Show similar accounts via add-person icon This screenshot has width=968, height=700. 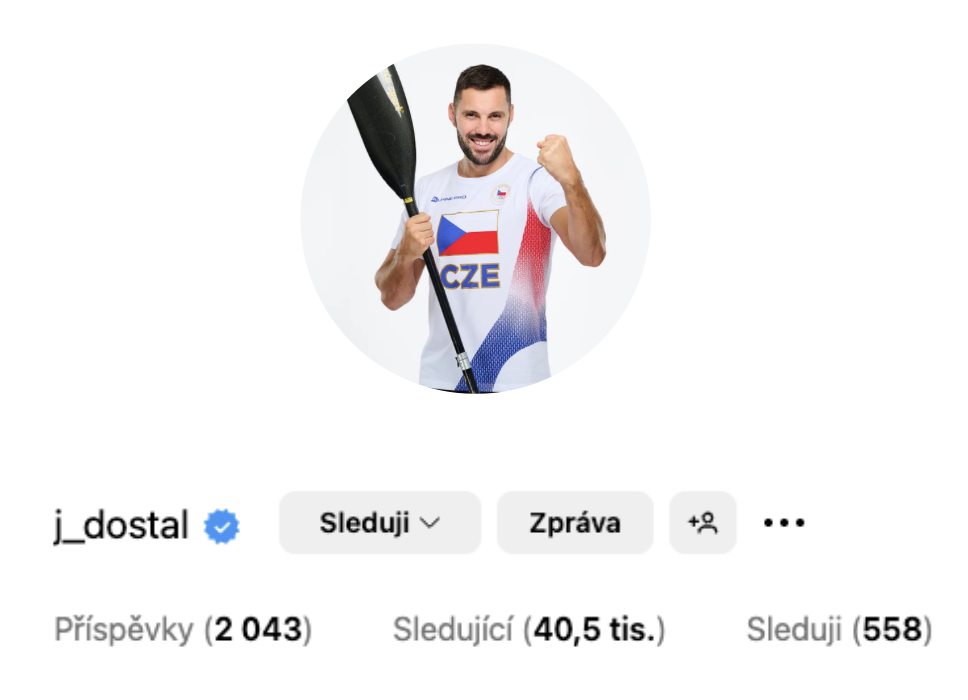pyautogui.click(x=702, y=523)
